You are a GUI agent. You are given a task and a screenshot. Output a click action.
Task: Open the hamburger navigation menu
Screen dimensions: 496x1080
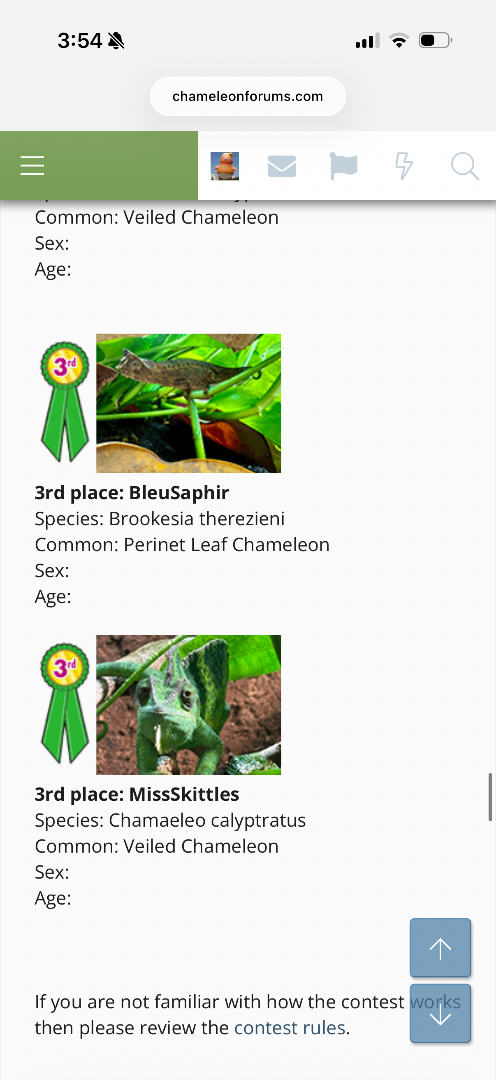click(32, 166)
